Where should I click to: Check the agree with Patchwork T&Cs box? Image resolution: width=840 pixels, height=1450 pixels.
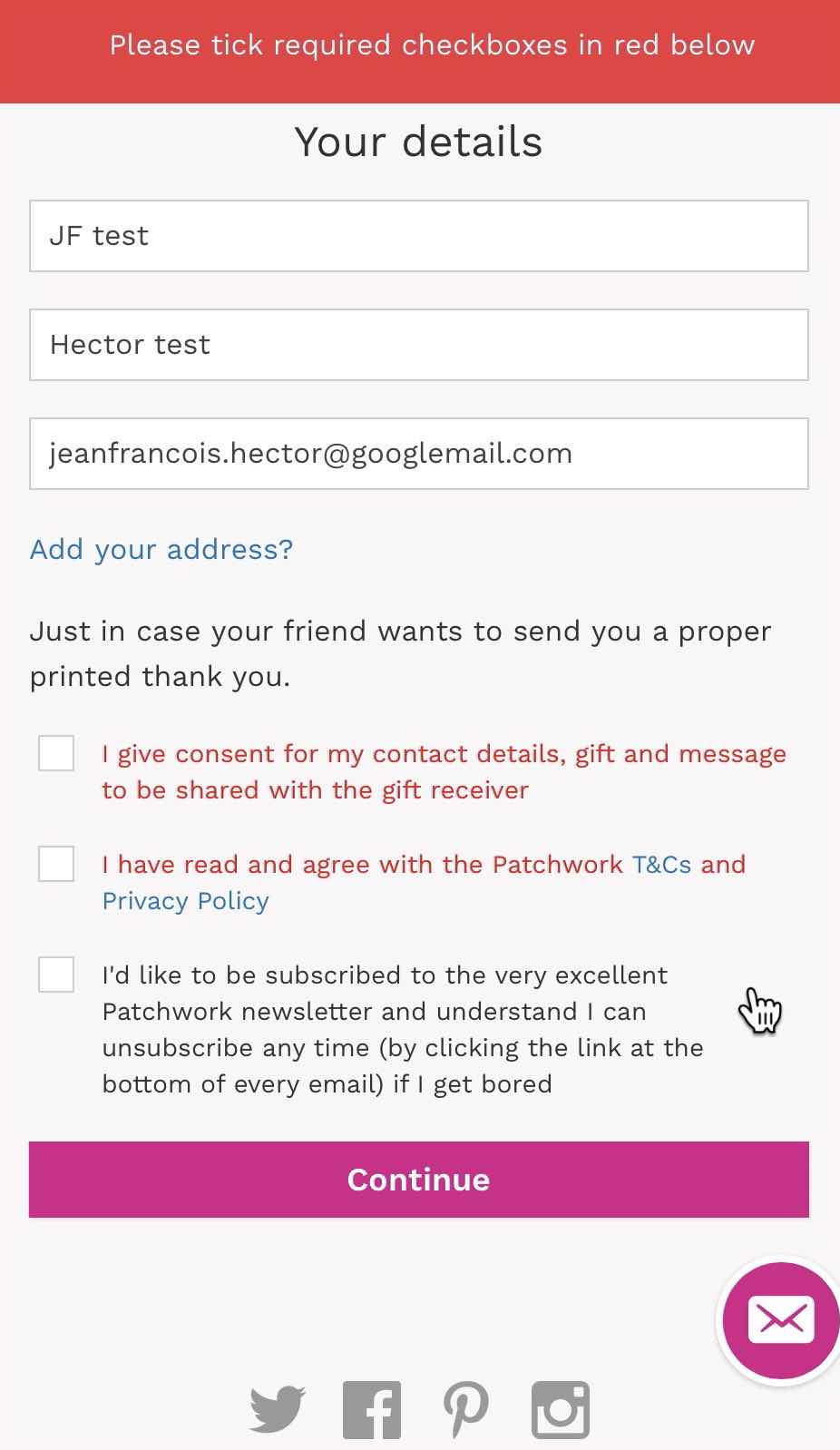(56, 864)
